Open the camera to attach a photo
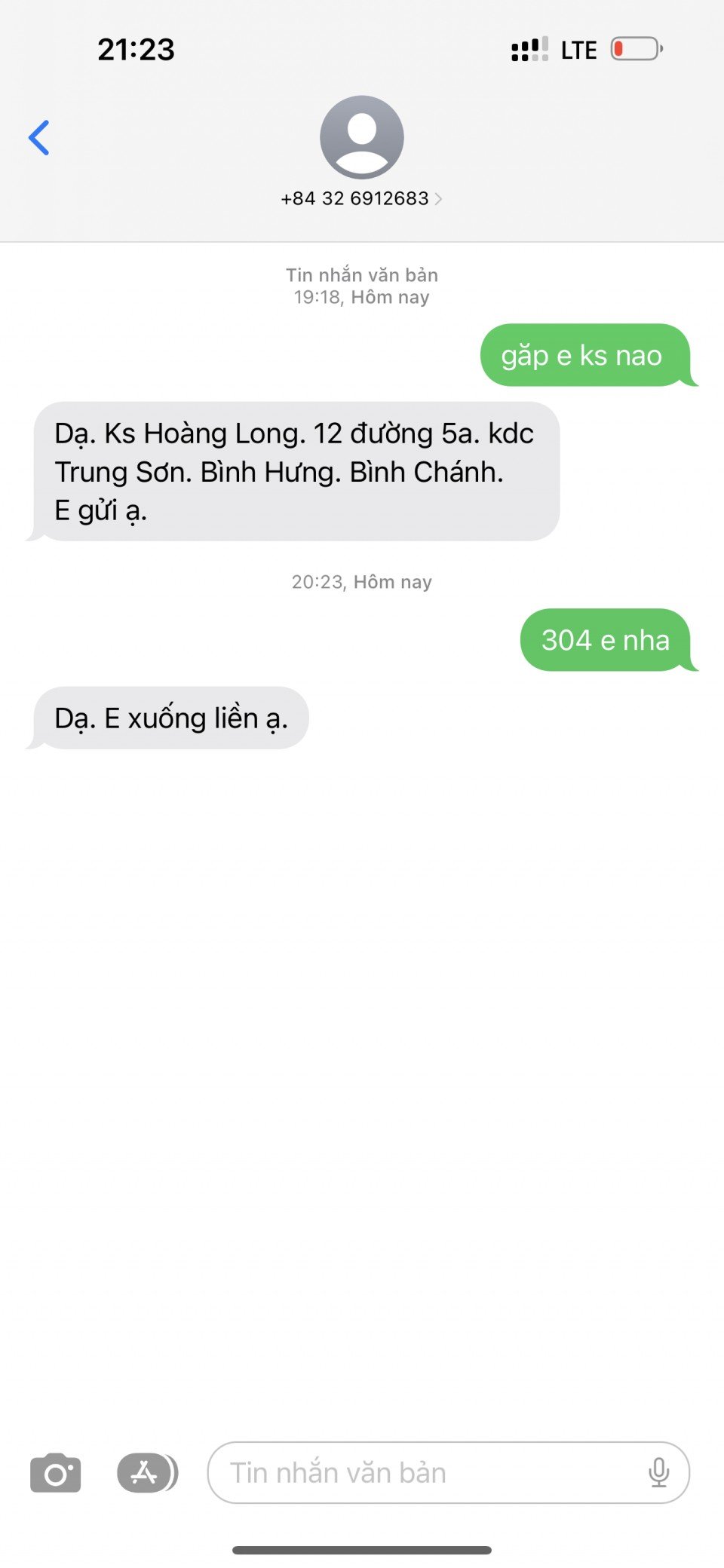 coord(55,1472)
